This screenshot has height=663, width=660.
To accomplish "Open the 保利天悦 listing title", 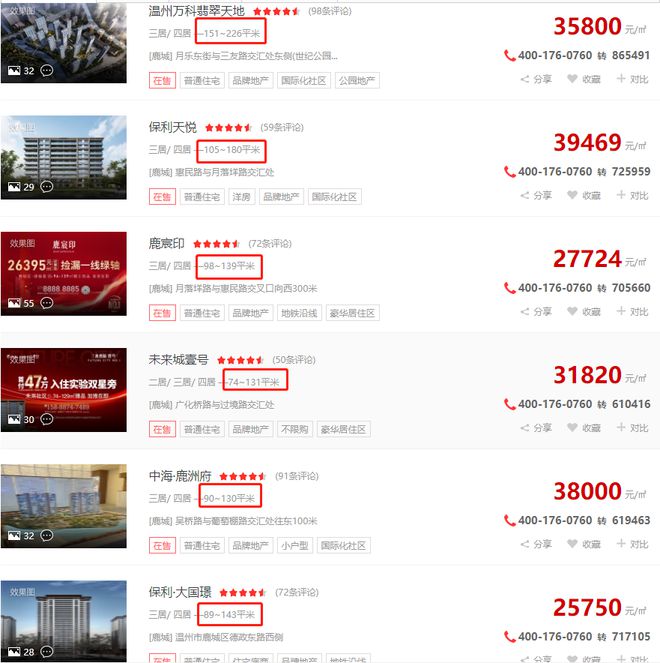I will [172, 127].
